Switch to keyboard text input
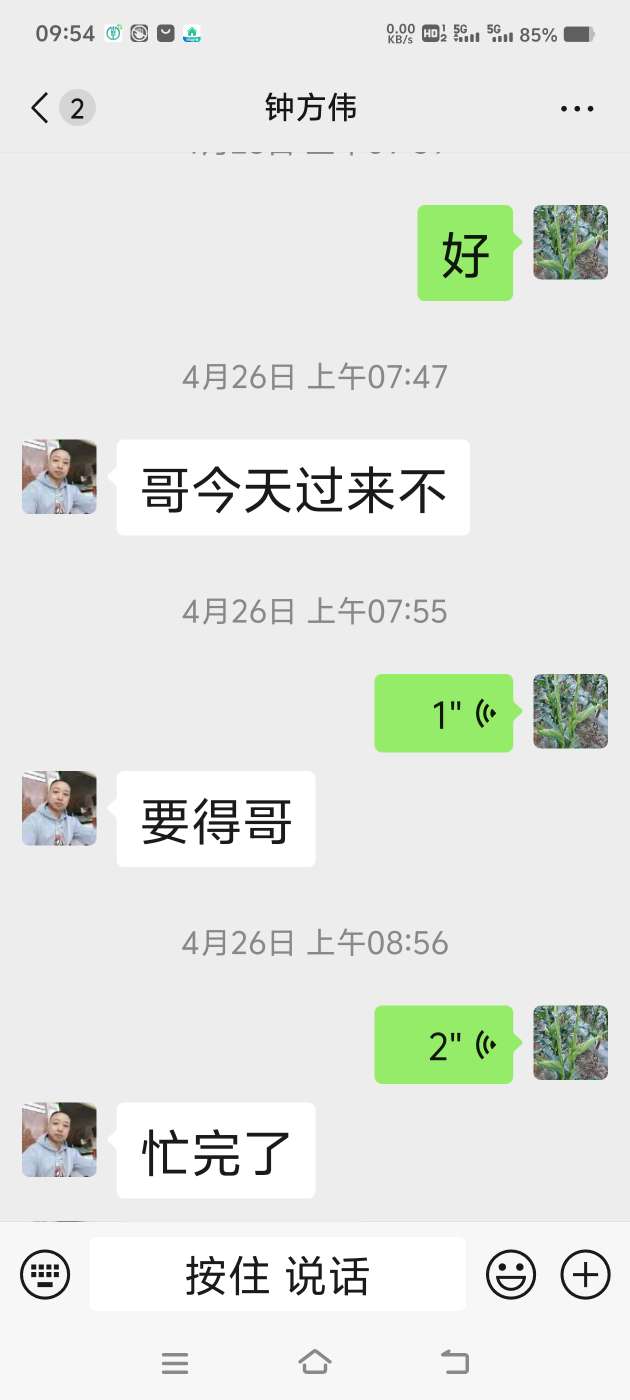This screenshot has width=630, height=1400. click(x=45, y=1275)
